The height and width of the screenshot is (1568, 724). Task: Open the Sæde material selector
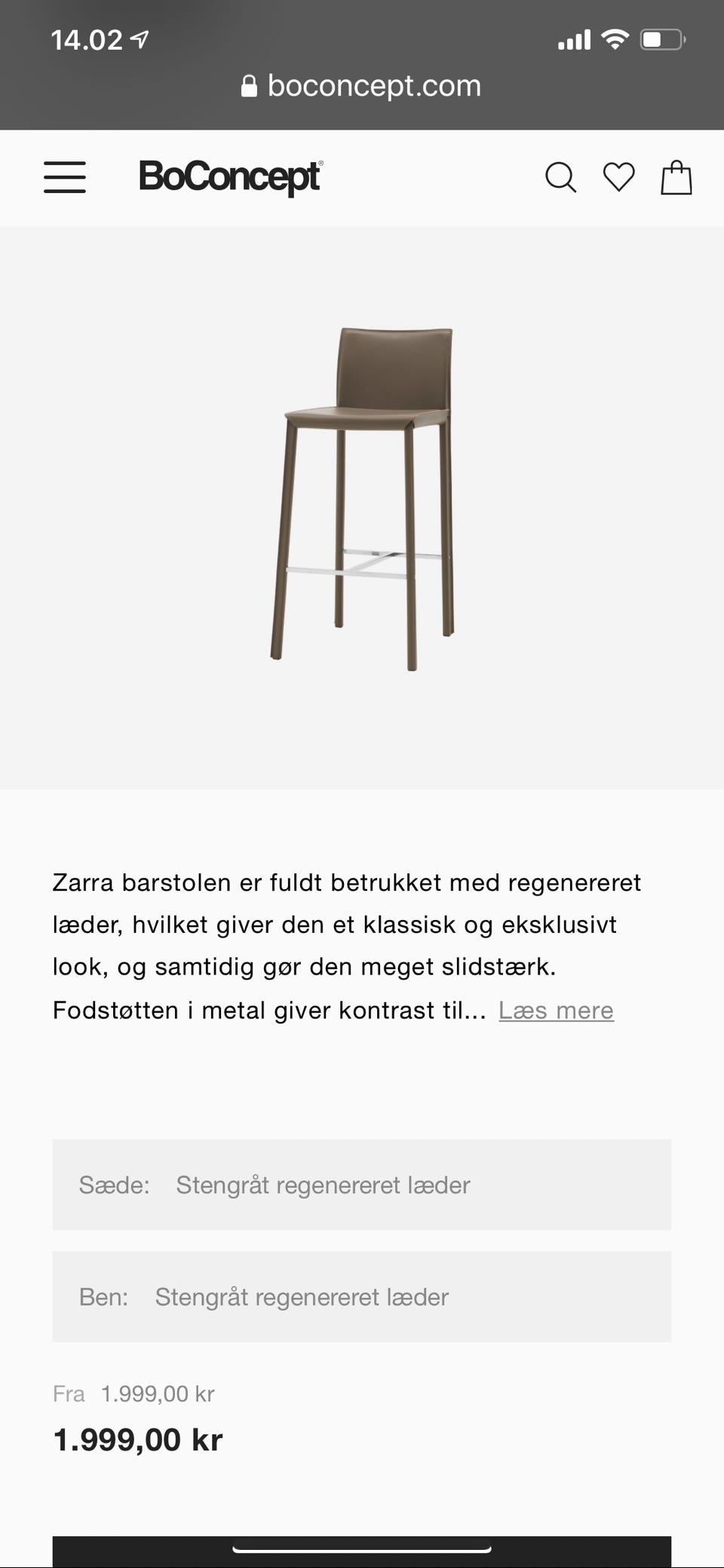click(360, 1185)
